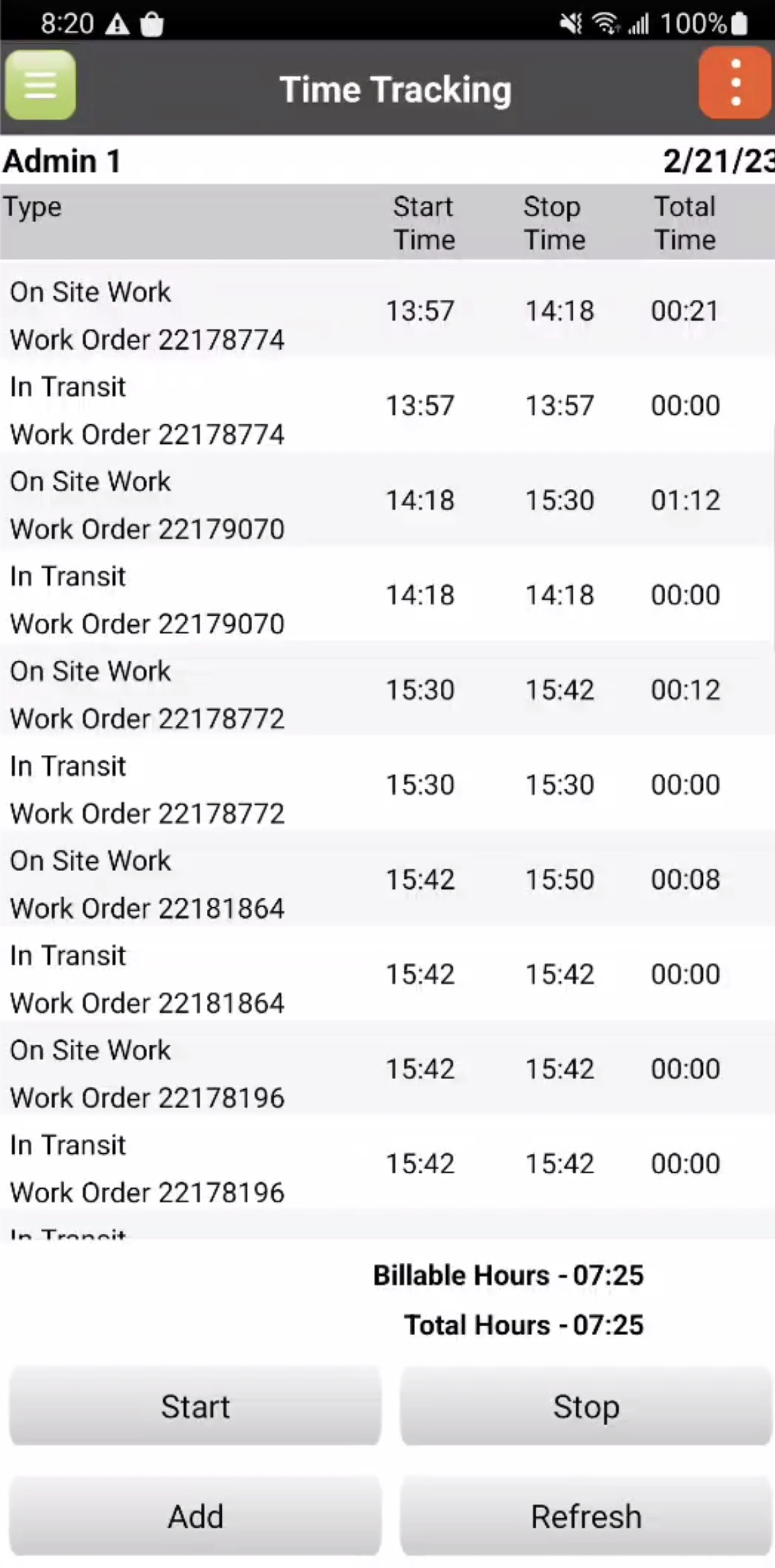Open On Site Work entry for 22178774
Image resolution: width=775 pixels, height=1568 pixels.
pyautogui.click(x=387, y=311)
